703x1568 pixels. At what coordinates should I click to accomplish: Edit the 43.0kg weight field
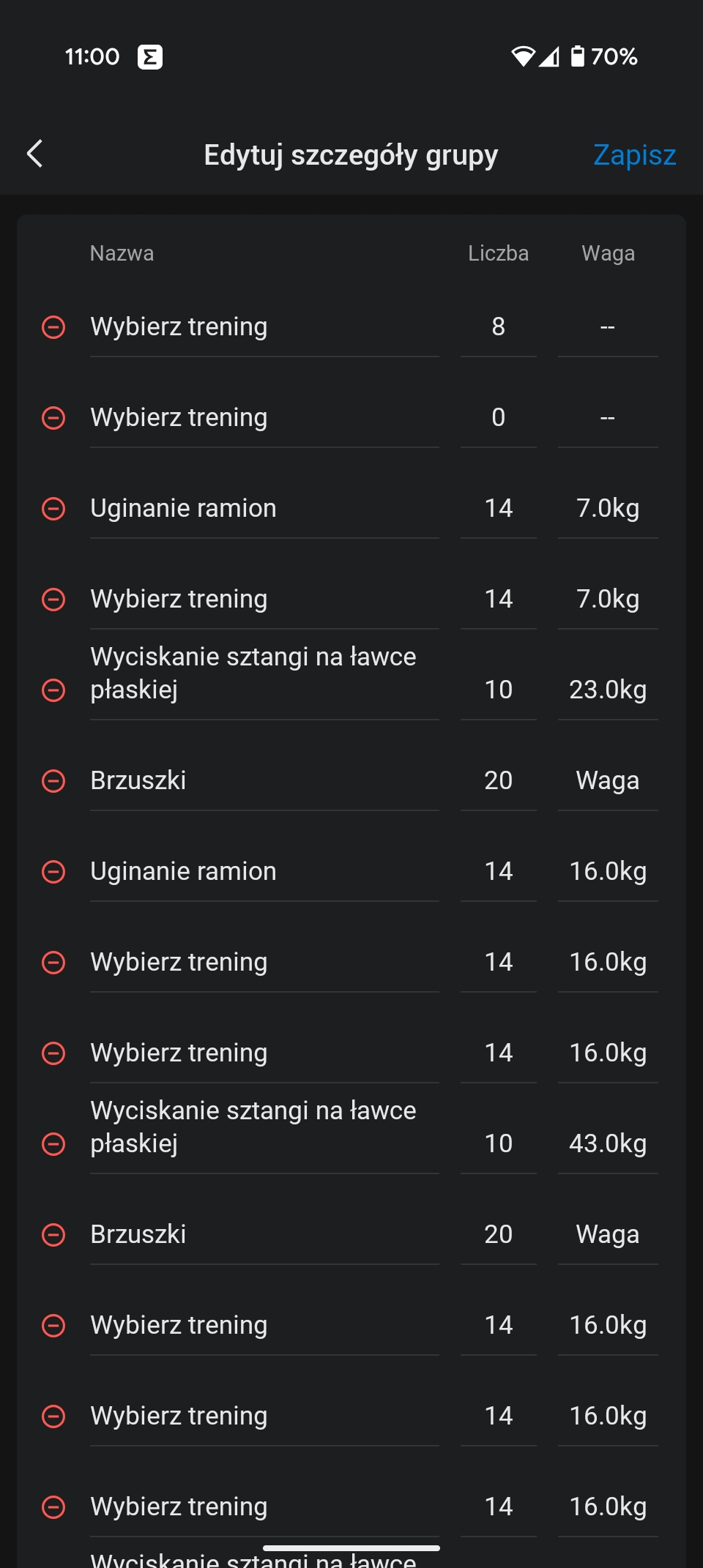(608, 1143)
